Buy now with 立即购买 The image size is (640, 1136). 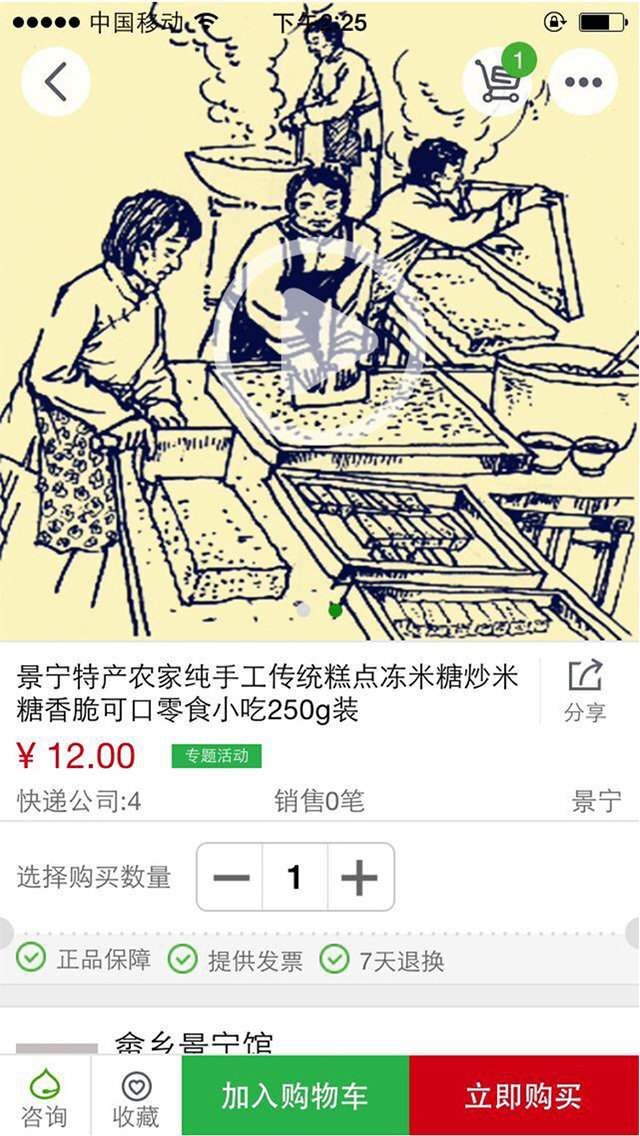(x=524, y=1096)
